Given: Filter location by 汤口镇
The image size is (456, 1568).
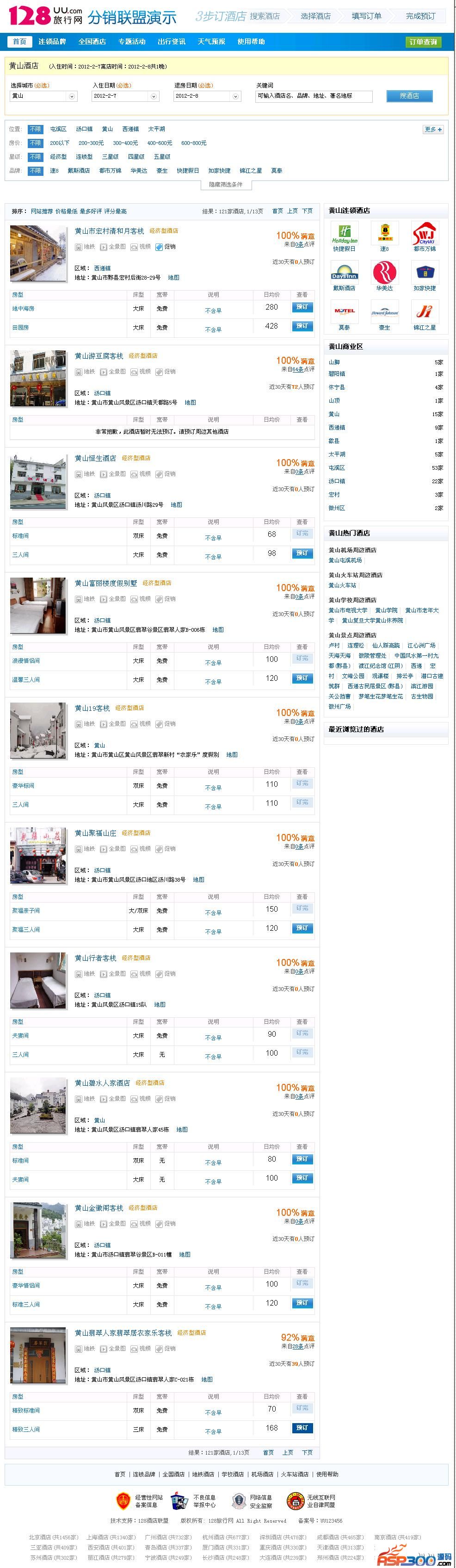Looking at the screenshot, I should (x=84, y=129).
